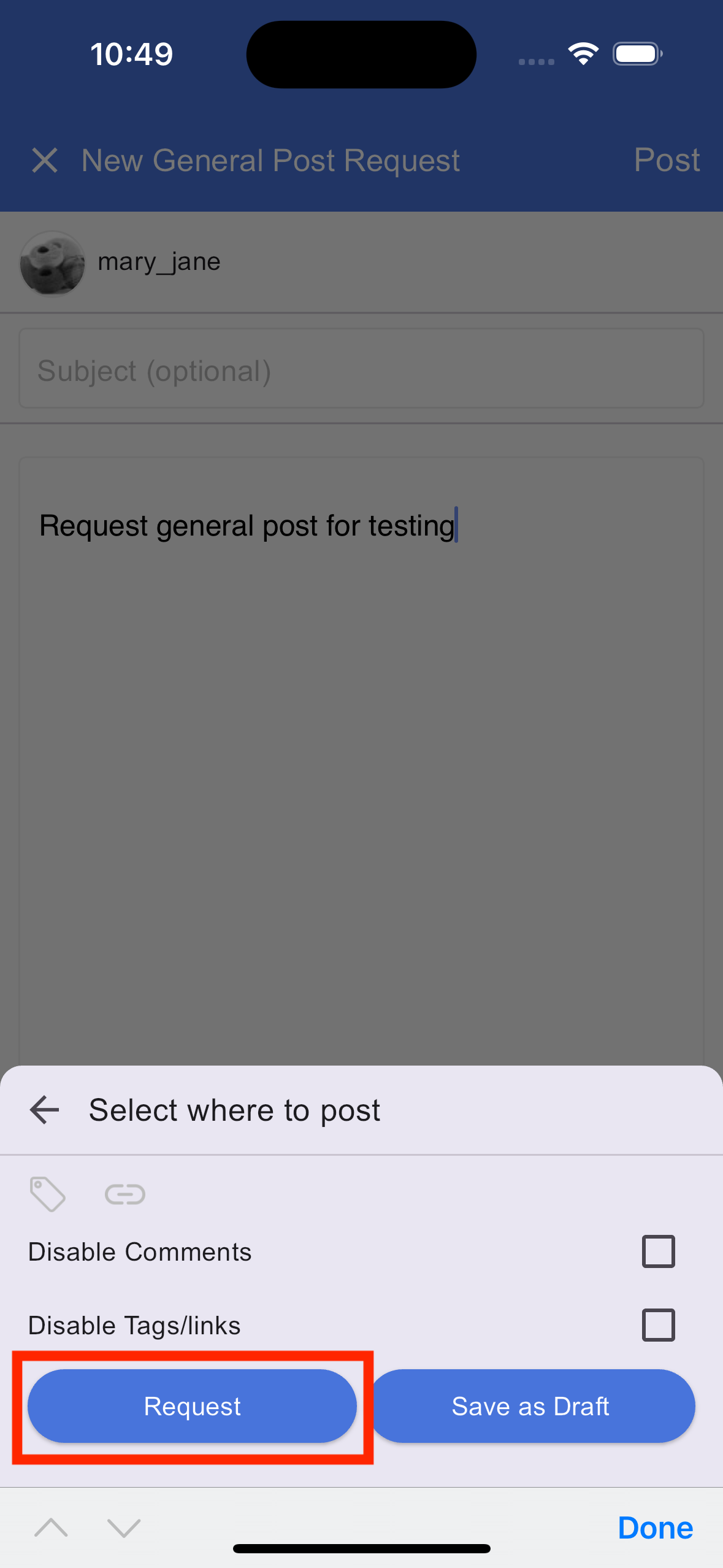The width and height of the screenshot is (723, 1568).
Task: Submit with the Request button
Action: coord(192,1406)
